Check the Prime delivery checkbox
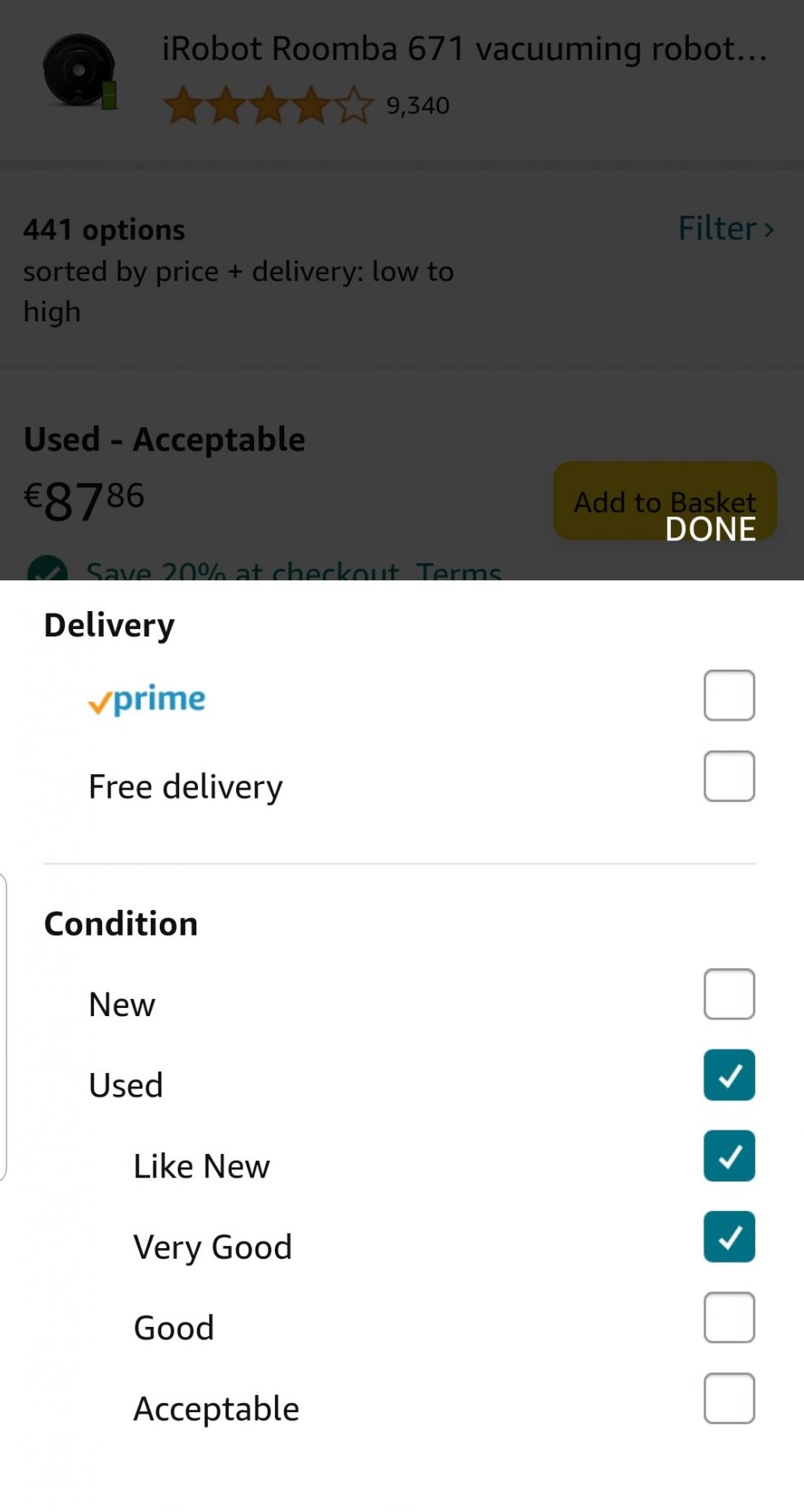Viewport: 804px width, 1512px height. click(x=729, y=696)
